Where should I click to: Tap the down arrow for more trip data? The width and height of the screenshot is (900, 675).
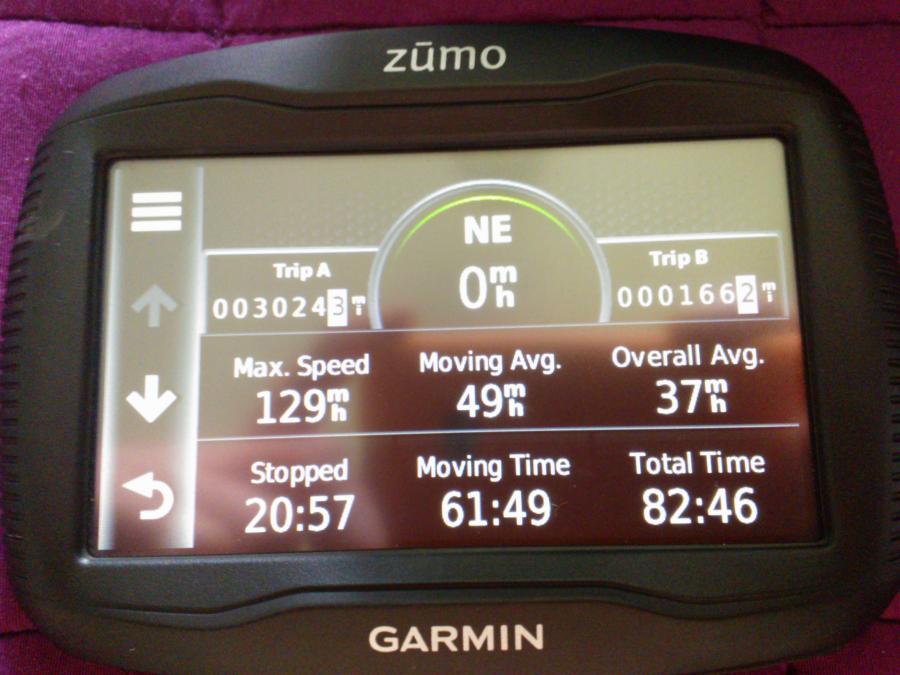click(x=152, y=402)
